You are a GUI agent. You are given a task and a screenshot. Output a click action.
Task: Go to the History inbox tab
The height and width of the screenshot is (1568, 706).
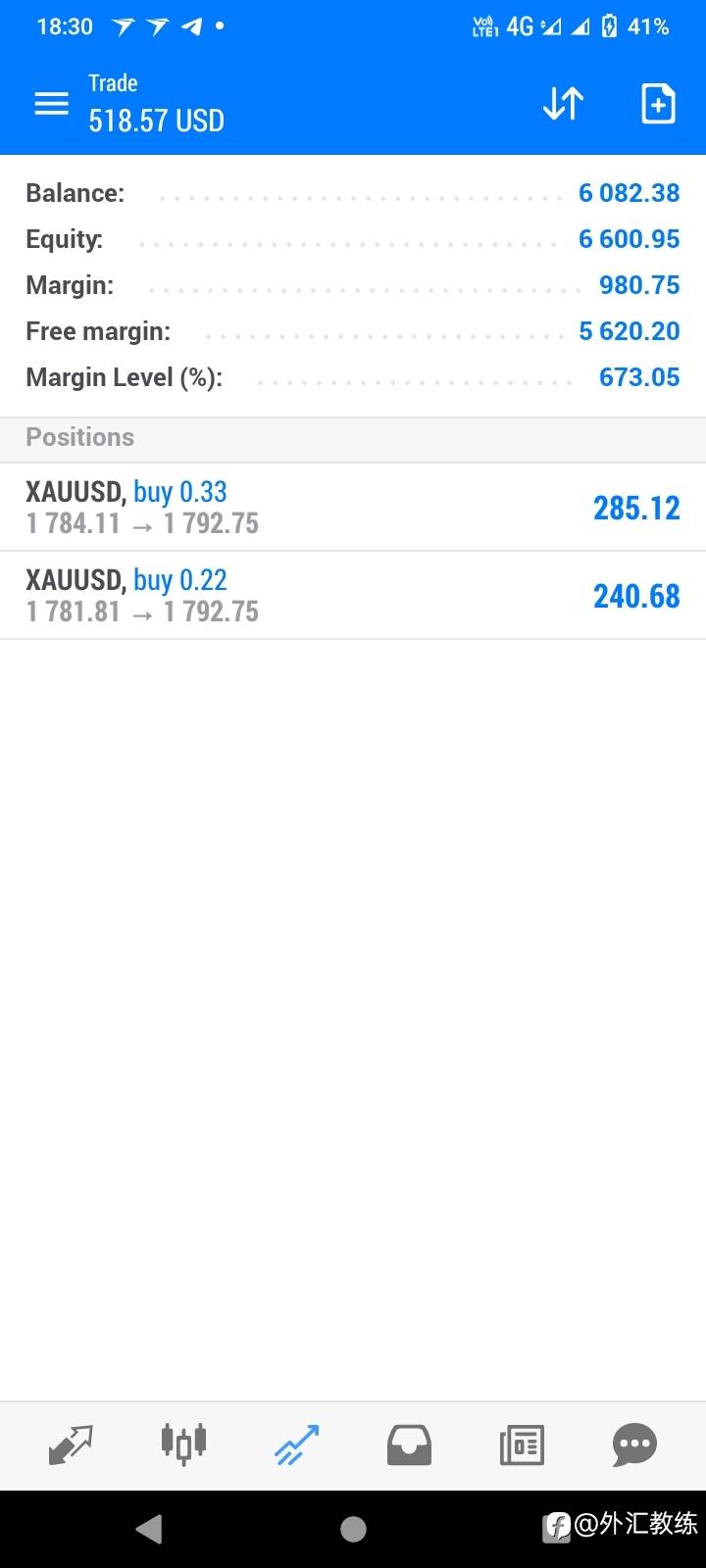[x=409, y=1445]
